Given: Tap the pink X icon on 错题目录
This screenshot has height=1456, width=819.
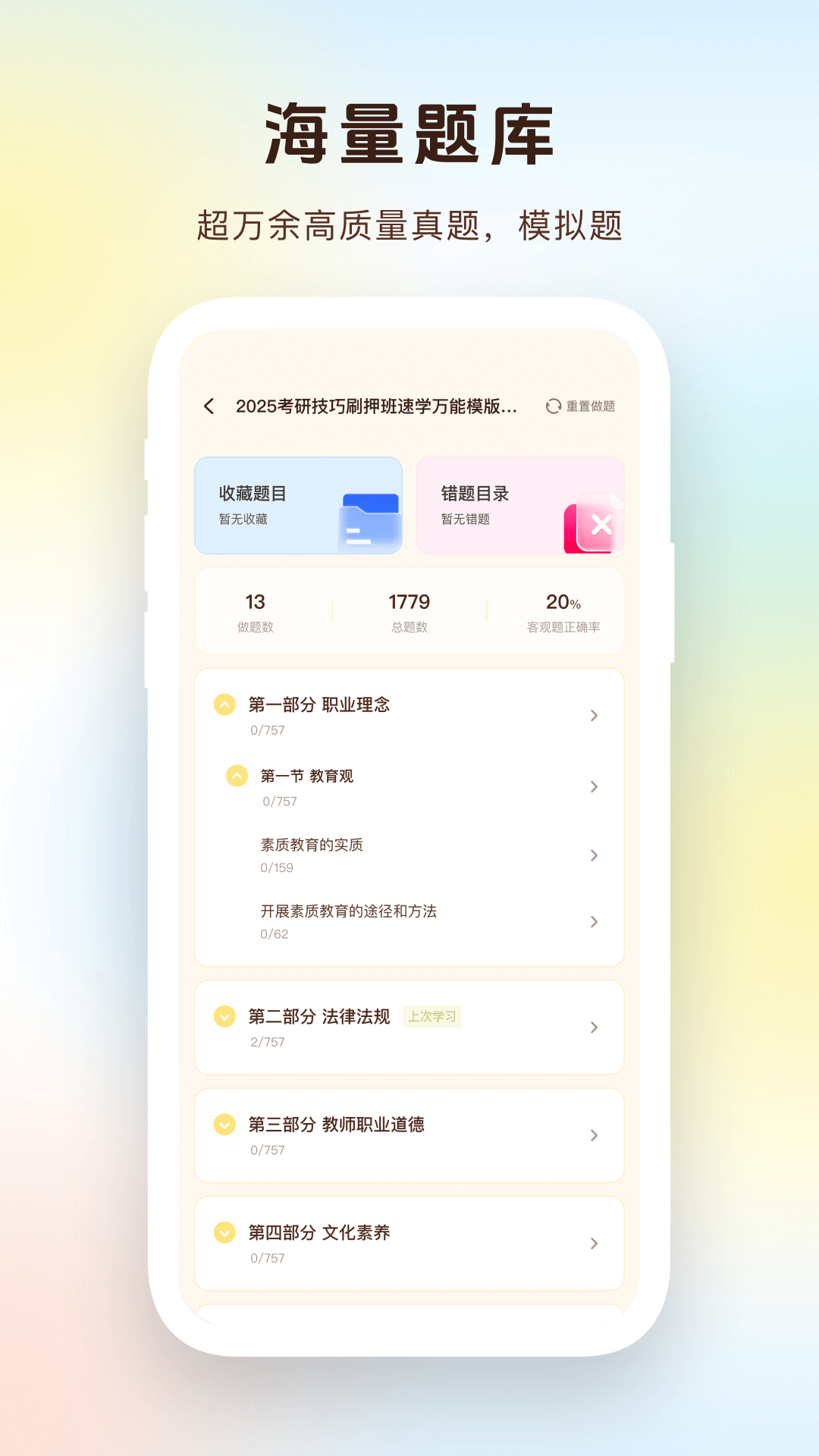Looking at the screenshot, I should (x=599, y=523).
